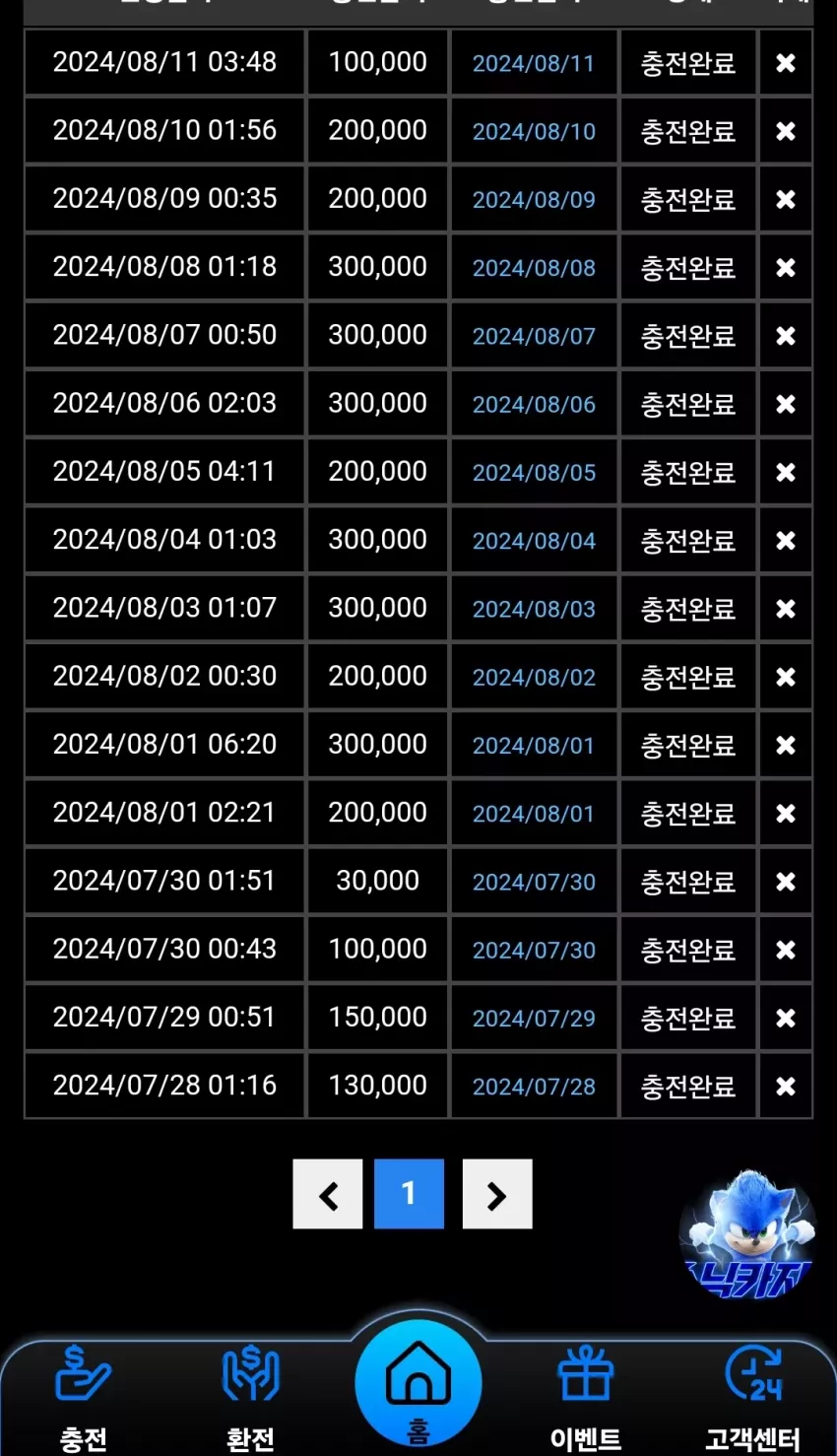Delete the 2024/08/11 03:48 charge record
This screenshot has height=1456, width=837.
coord(785,63)
